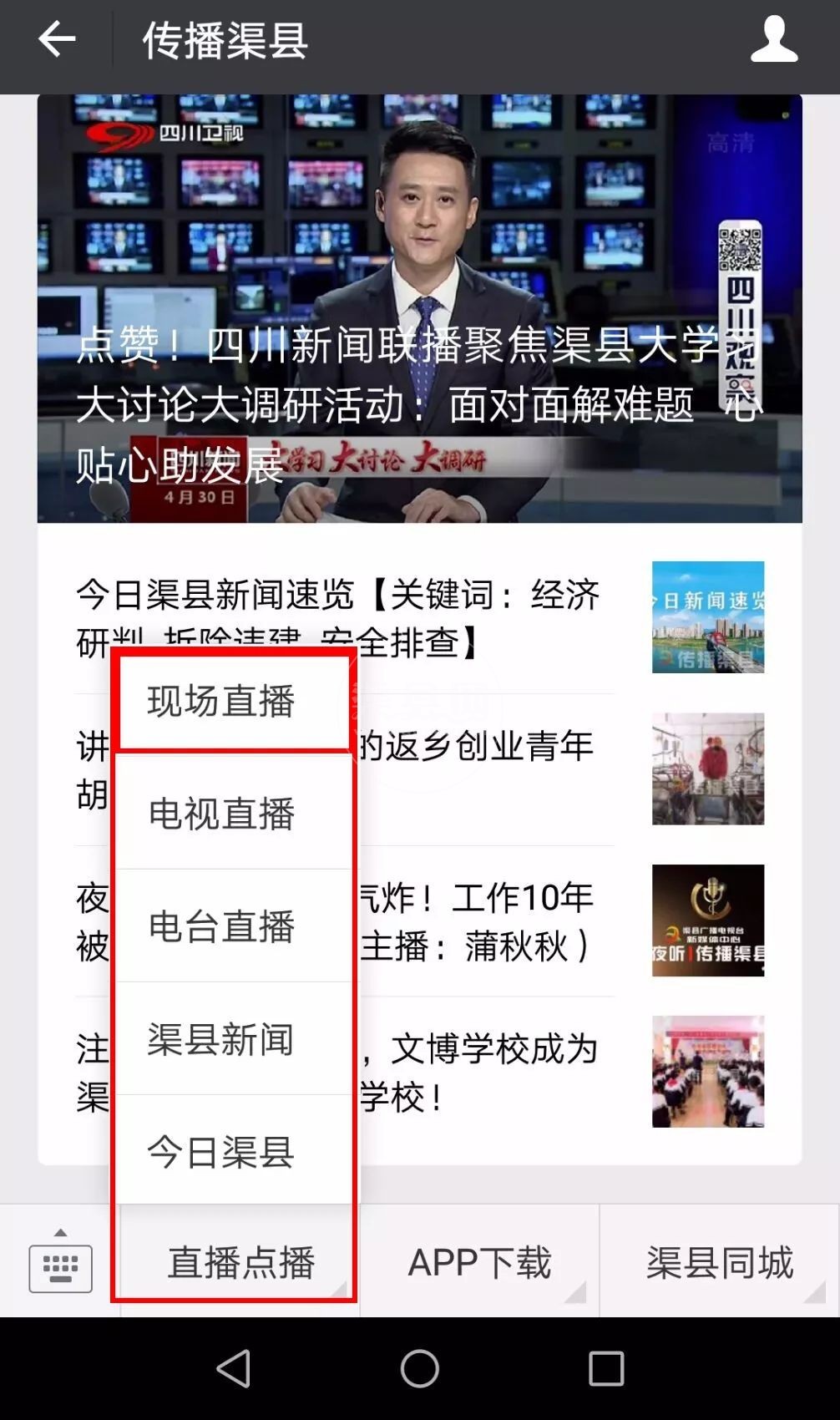Open system recent apps
The width and height of the screenshot is (840, 1420).
point(606,1368)
